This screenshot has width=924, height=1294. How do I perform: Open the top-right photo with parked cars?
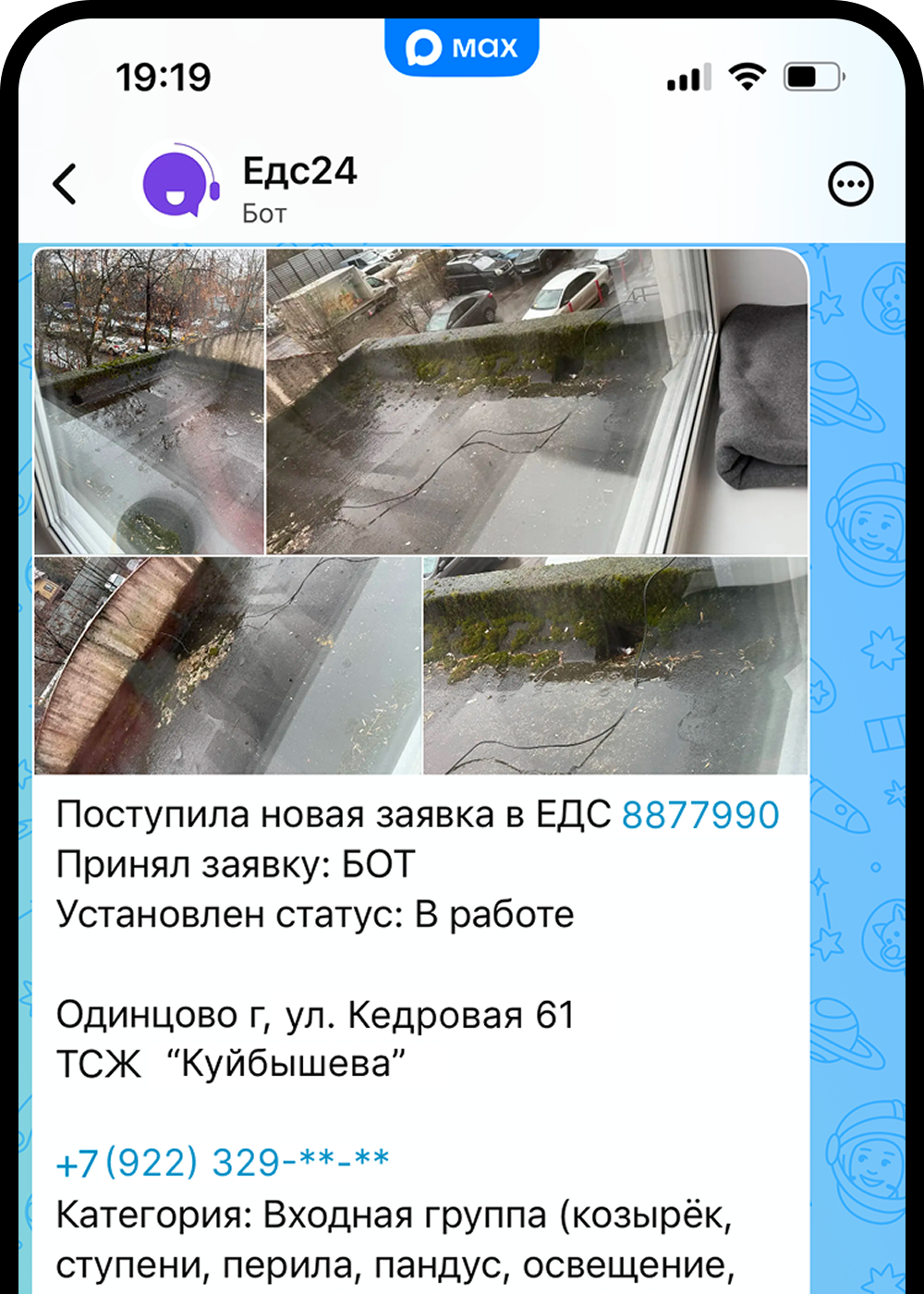click(537, 401)
